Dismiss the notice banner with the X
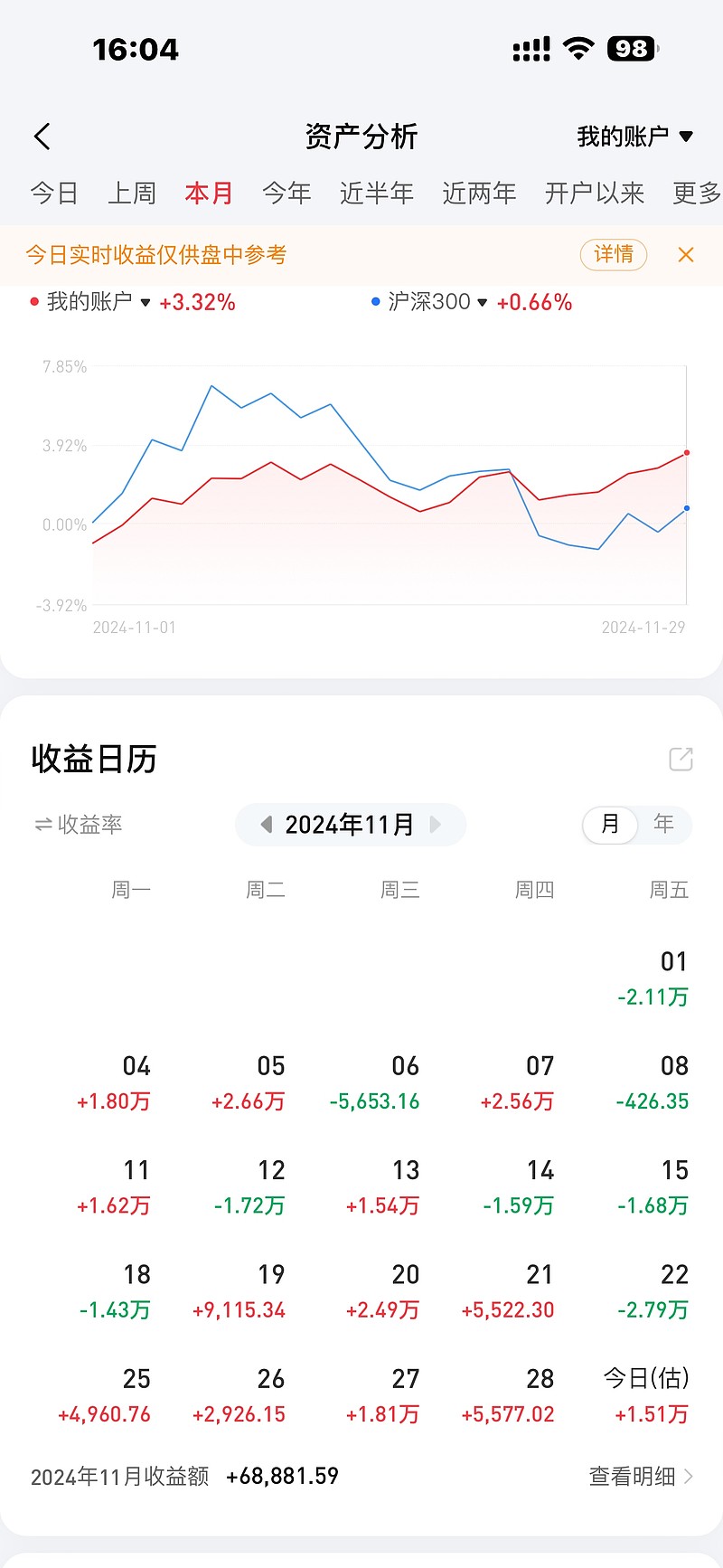The height and width of the screenshot is (1568, 723). pos(686,255)
